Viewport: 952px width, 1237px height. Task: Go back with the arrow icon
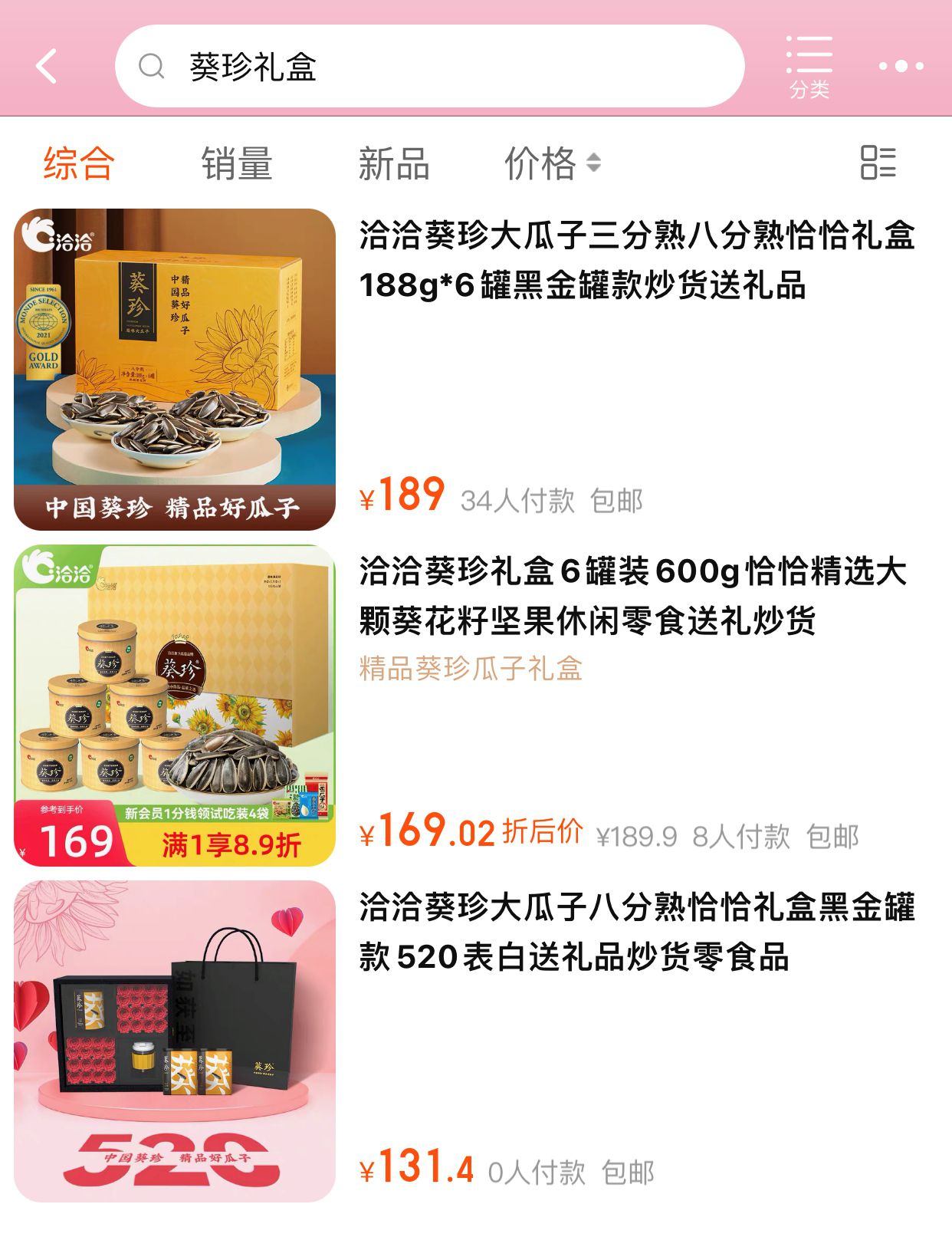coord(48,66)
